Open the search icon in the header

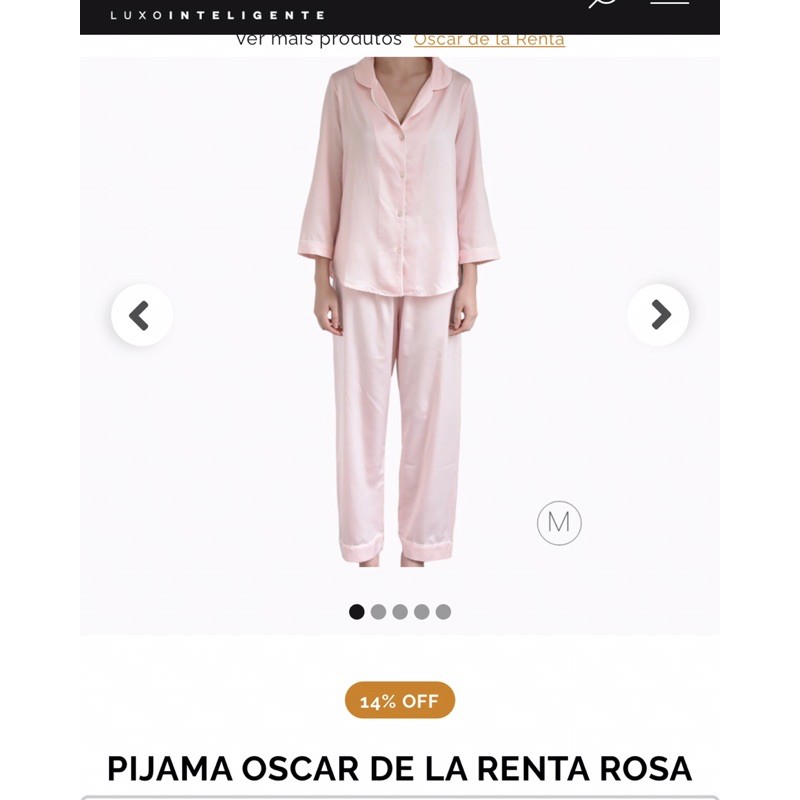tap(601, 3)
